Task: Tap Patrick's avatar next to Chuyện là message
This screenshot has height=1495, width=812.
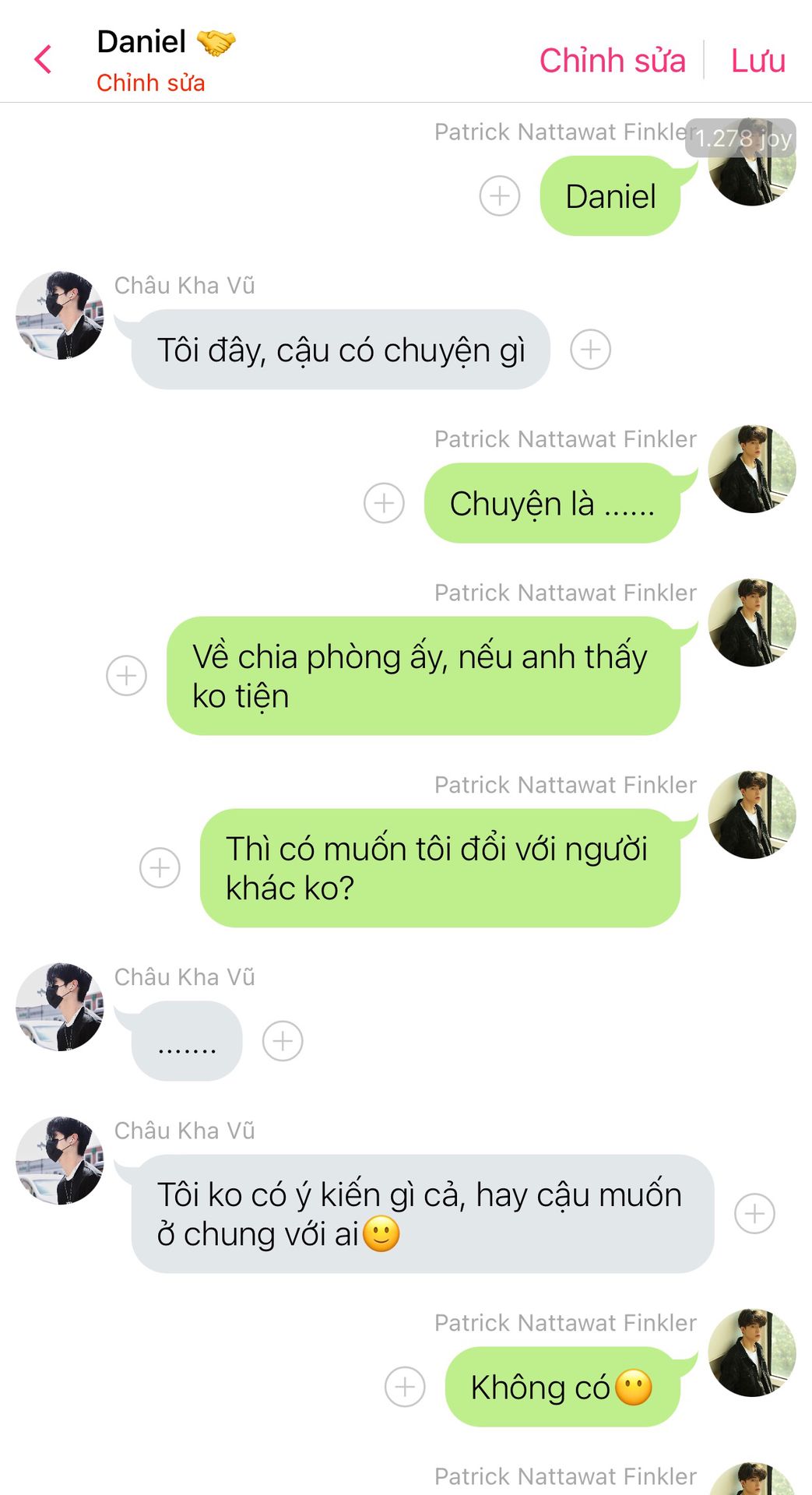Action: pos(752,469)
